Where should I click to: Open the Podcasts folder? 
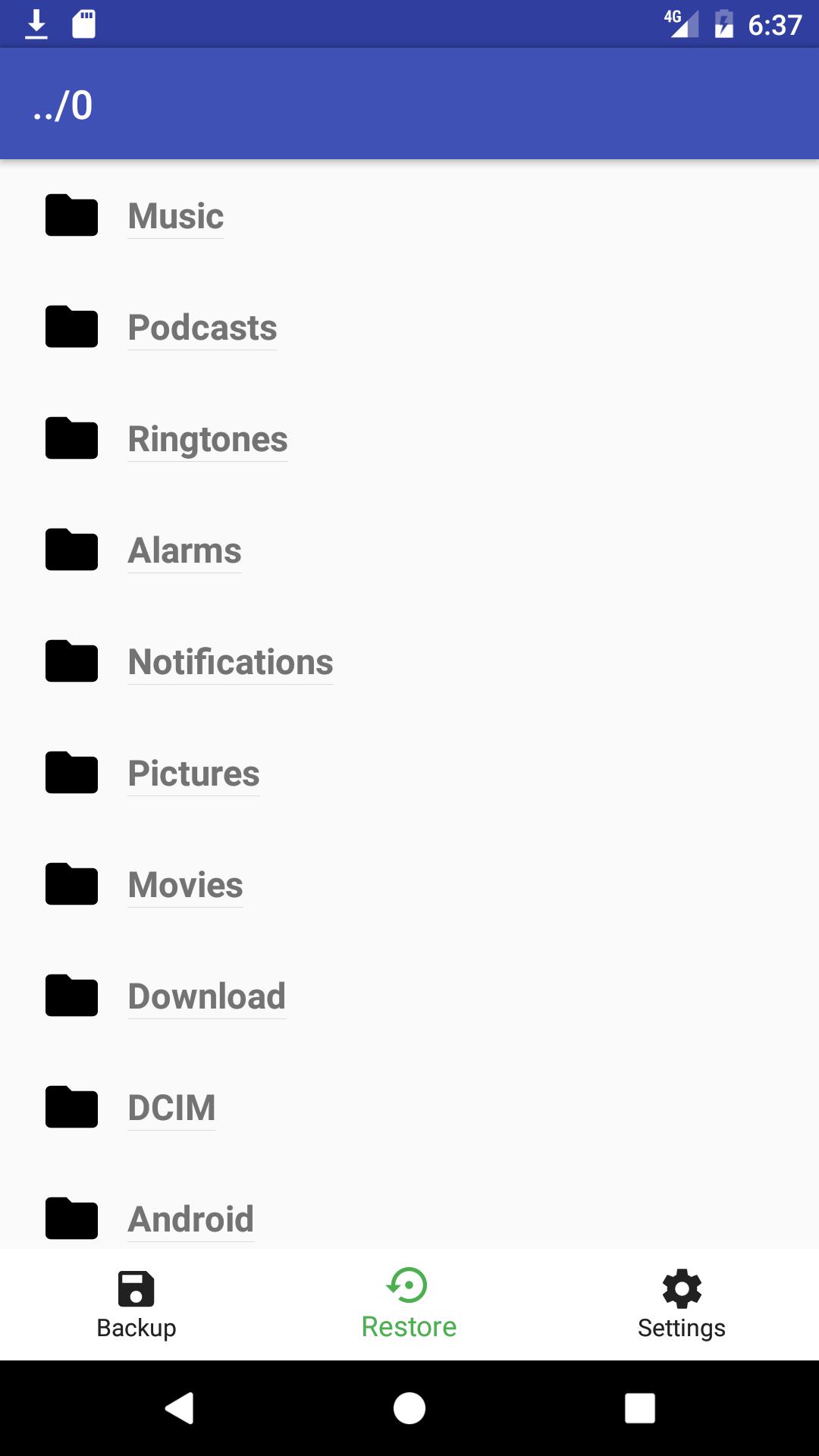tap(409, 328)
